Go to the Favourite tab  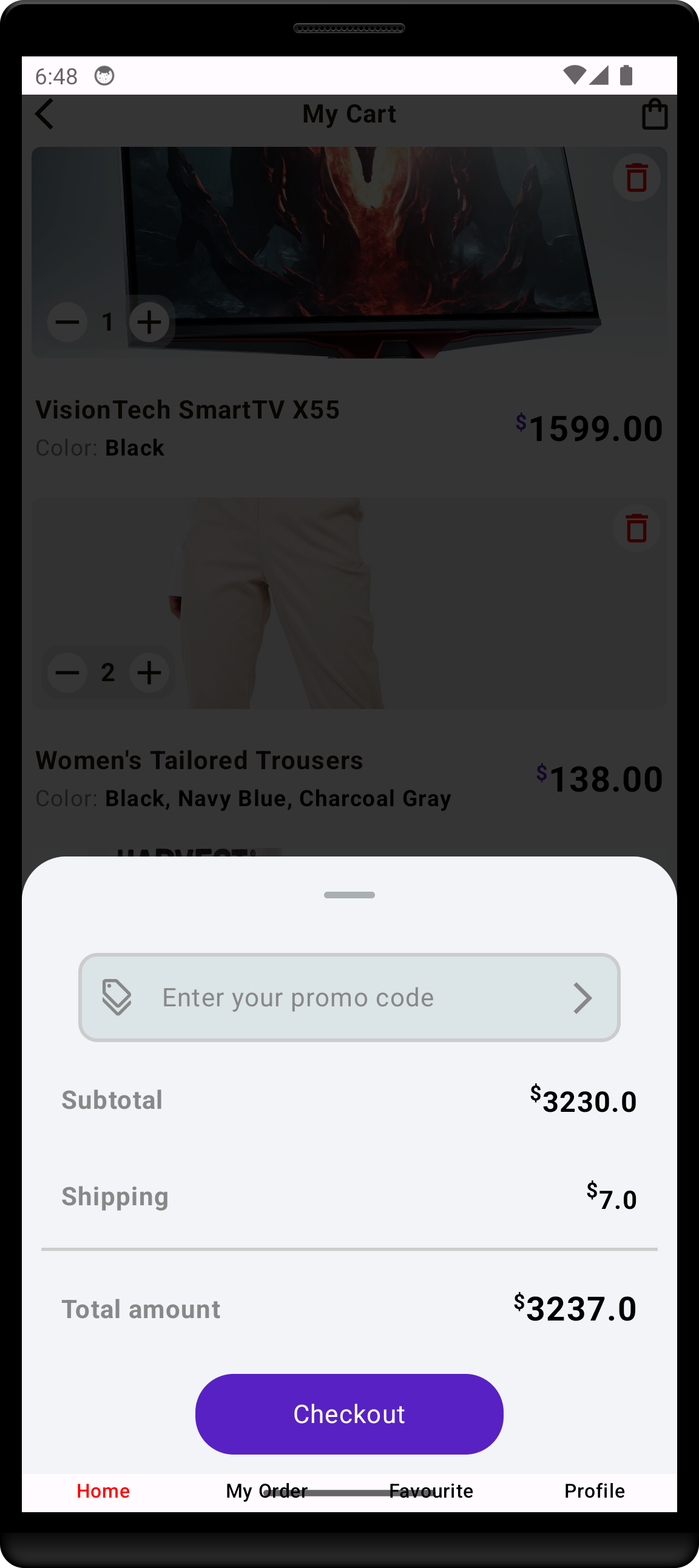431,1491
